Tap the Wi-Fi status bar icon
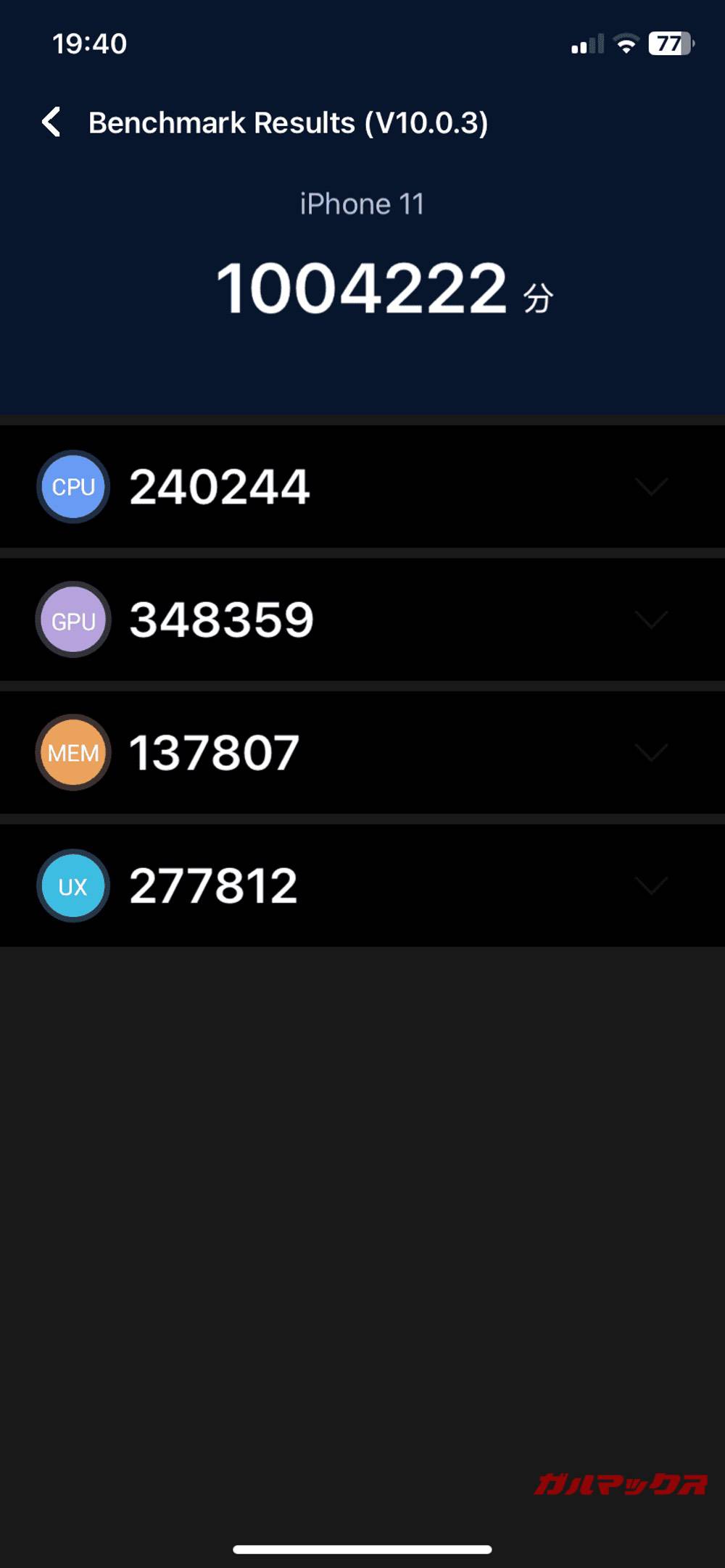Screen dimensions: 725x1568 point(625,43)
